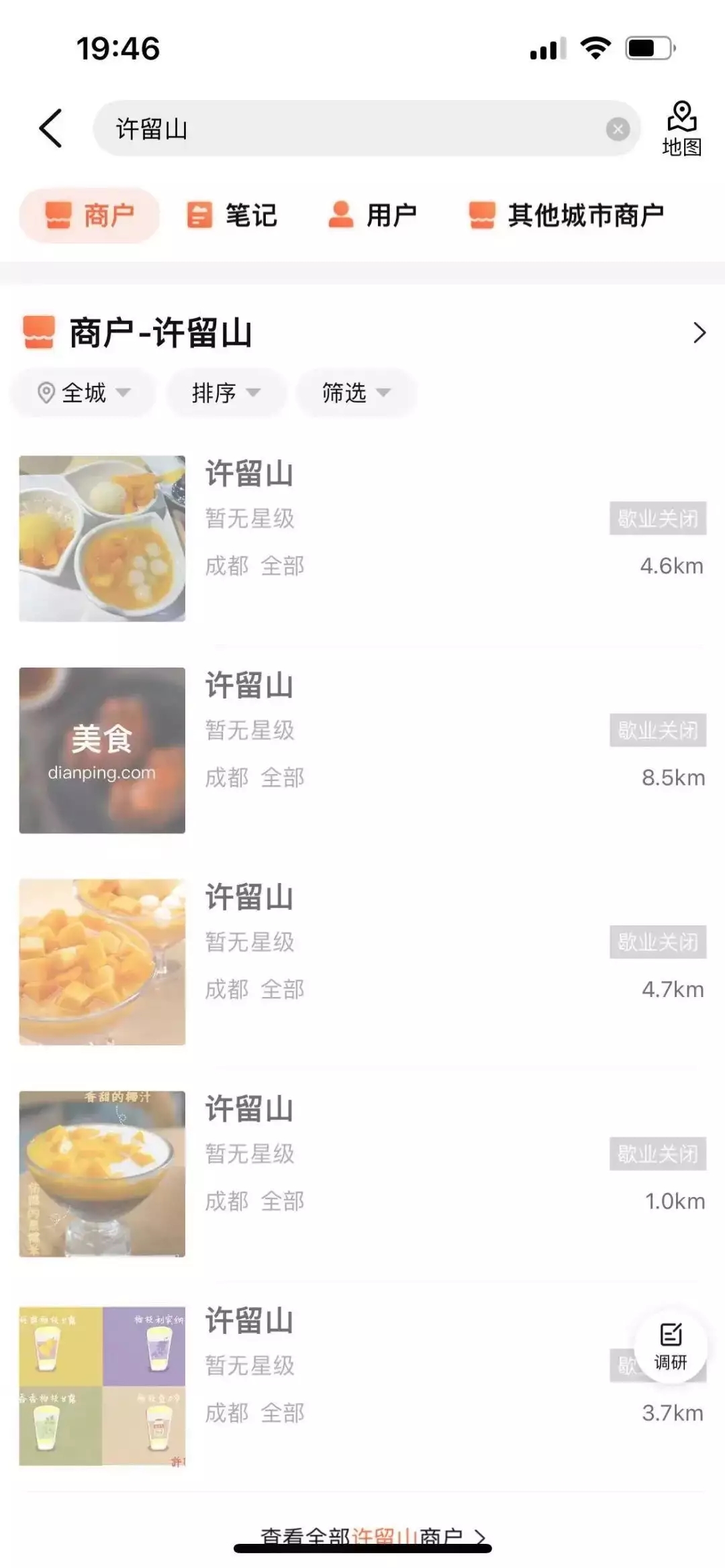Go back using the back arrow
The image size is (725, 1568).
point(51,127)
